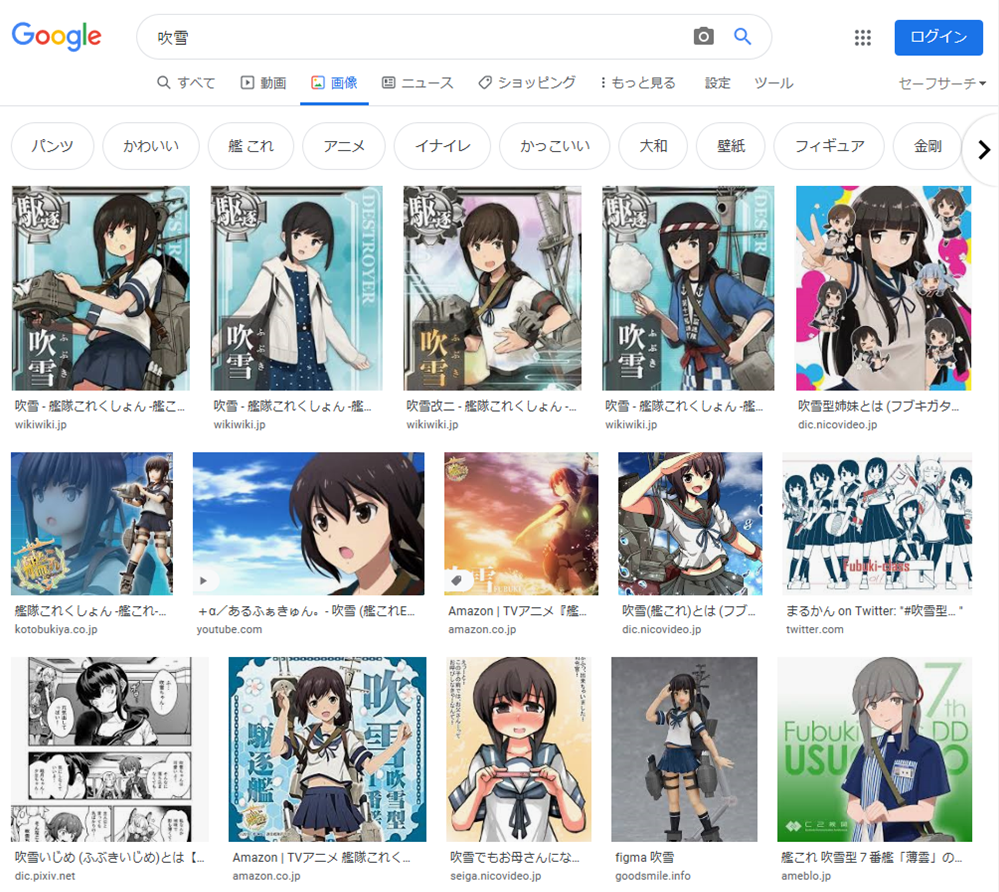Open search by image camera icon
The image size is (999, 892).
click(x=703, y=36)
